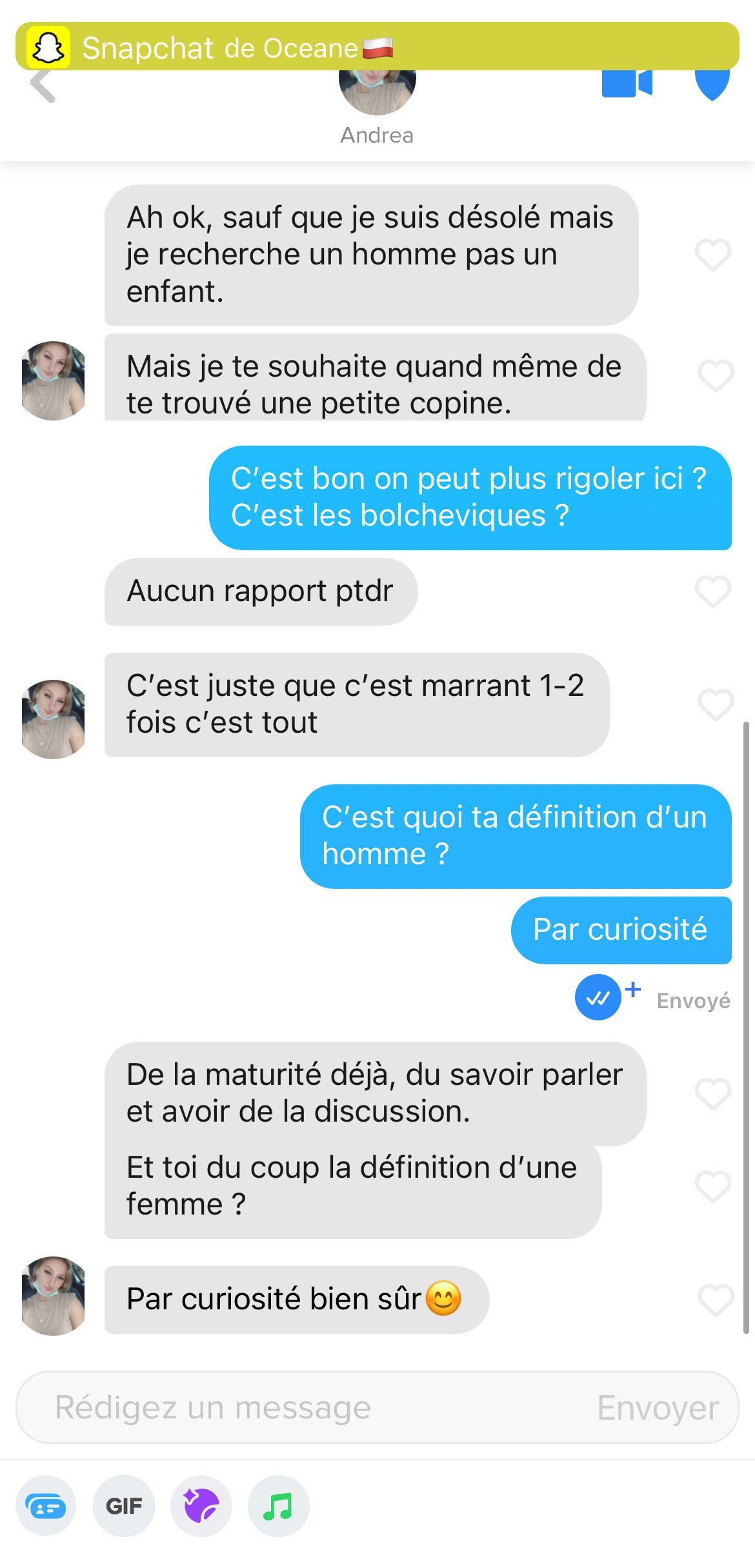Viewport: 755px width, 1568px height.
Task: Open the purple sticker icon
Action: 201,1506
